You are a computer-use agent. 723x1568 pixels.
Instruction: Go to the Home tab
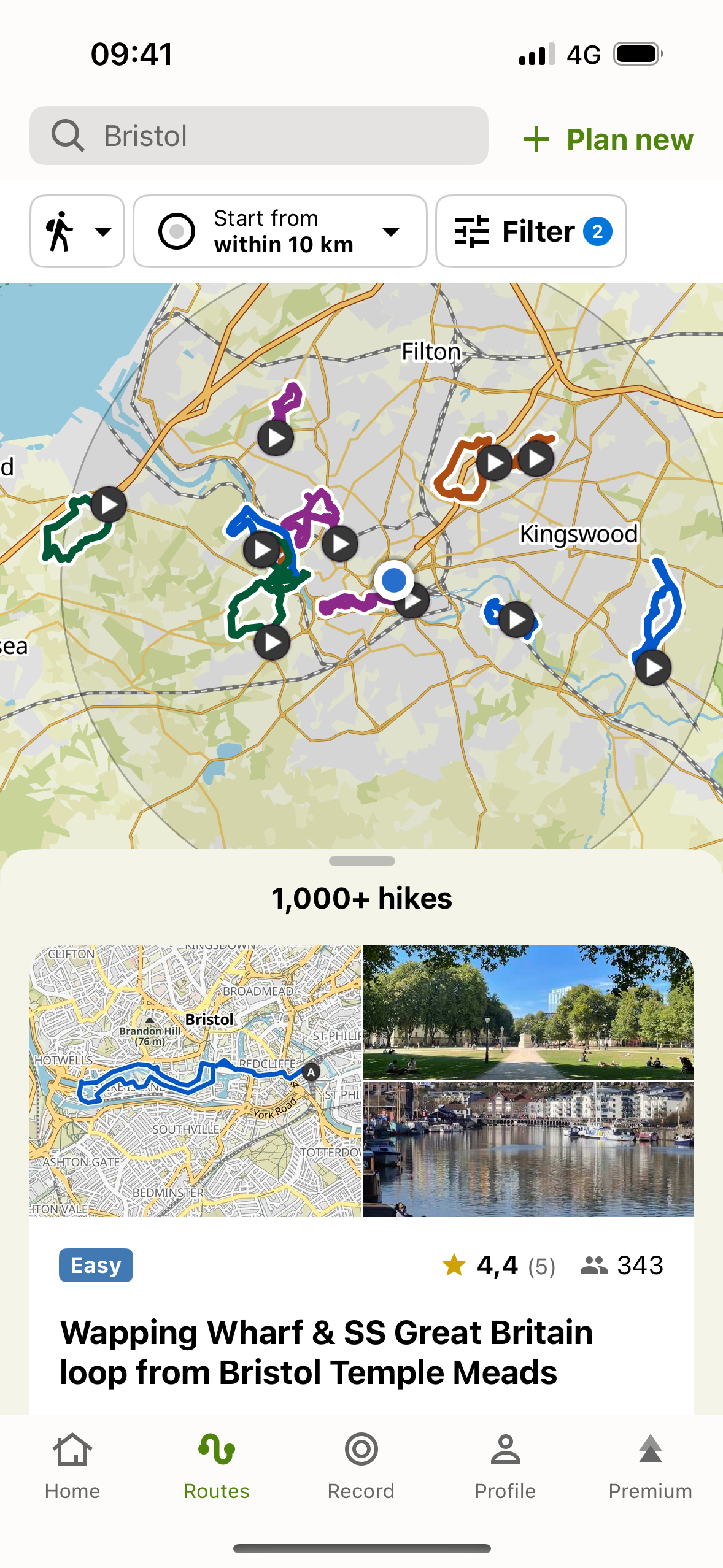click(x=72, y=1467)
